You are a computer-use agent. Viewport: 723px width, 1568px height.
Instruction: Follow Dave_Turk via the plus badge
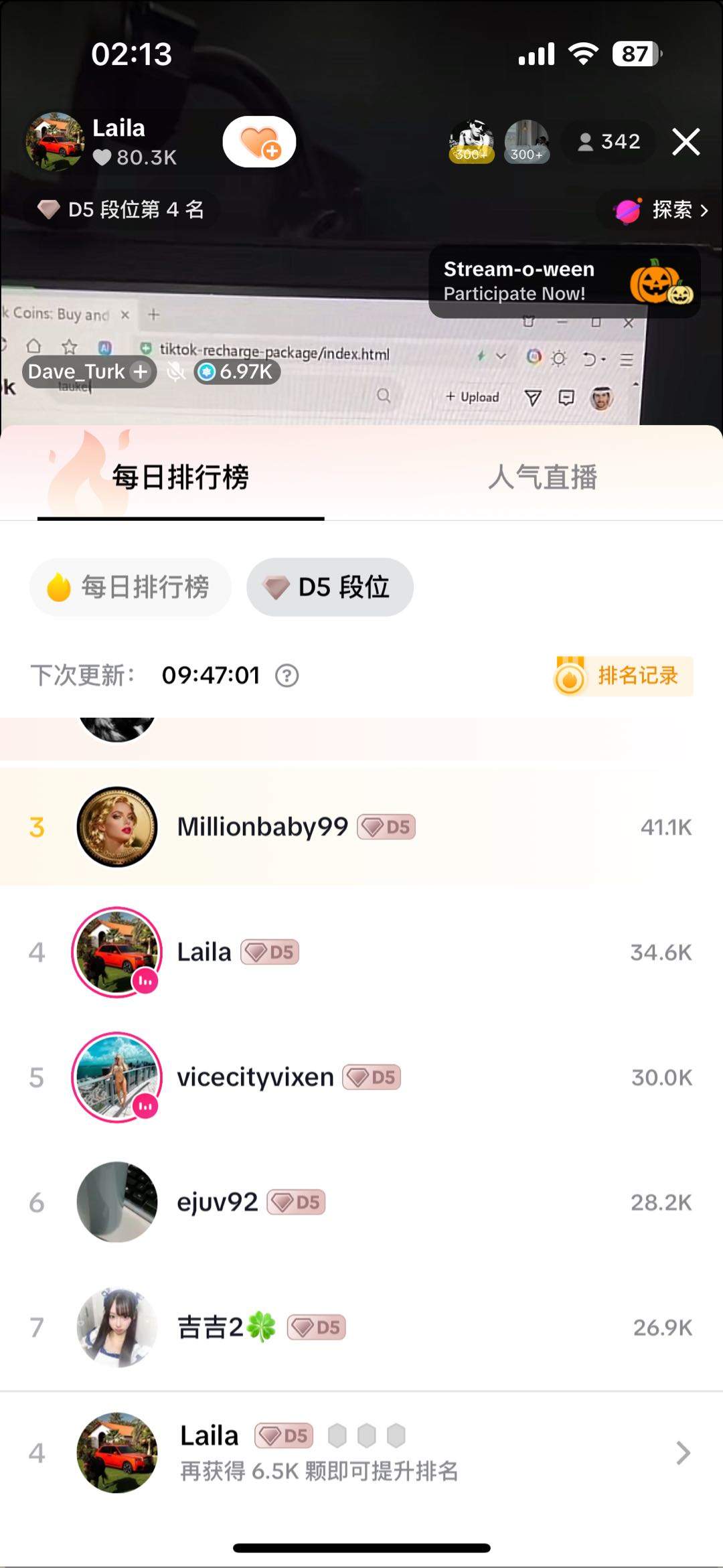pyautogui.click(x=139, y=372)
